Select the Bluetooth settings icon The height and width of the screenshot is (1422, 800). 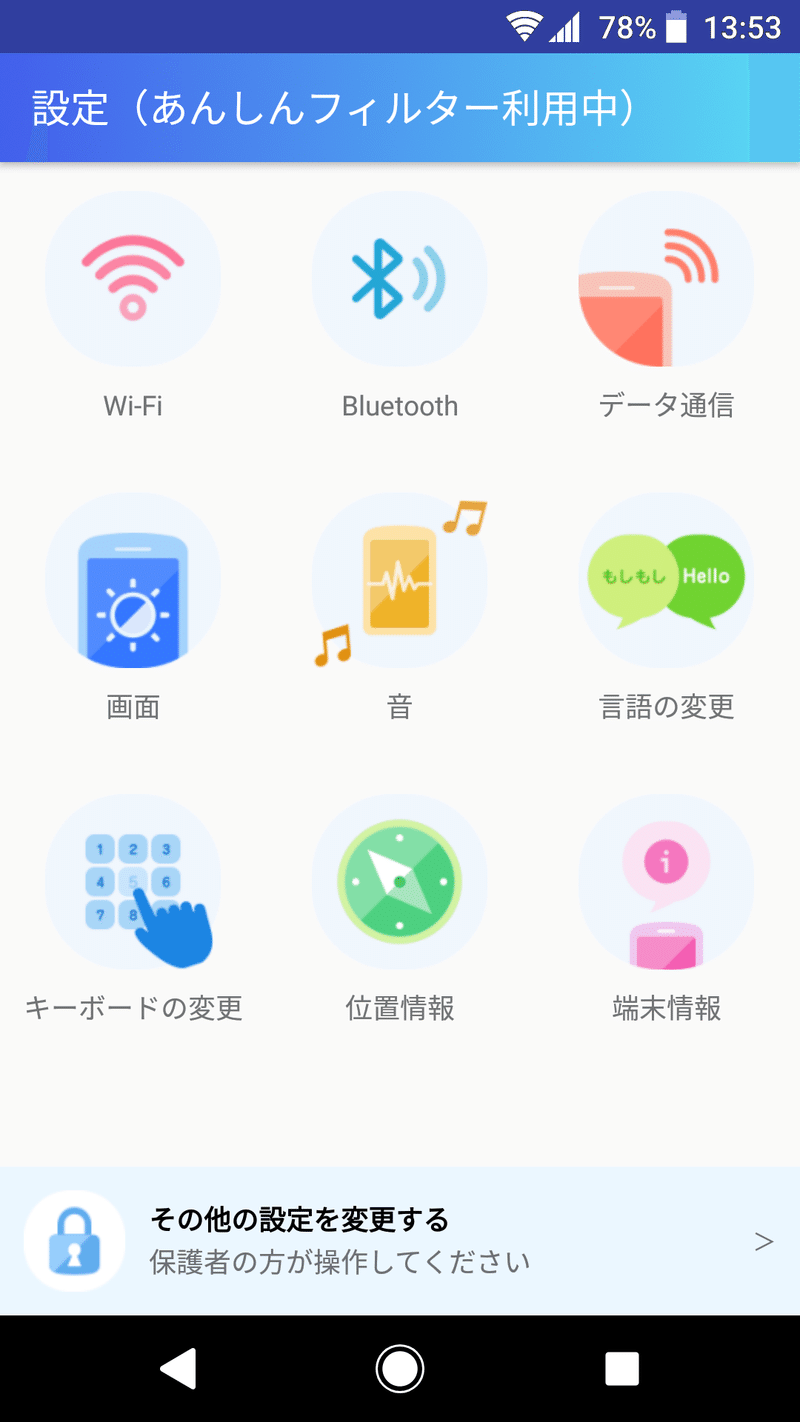click(x=399, y=279)
